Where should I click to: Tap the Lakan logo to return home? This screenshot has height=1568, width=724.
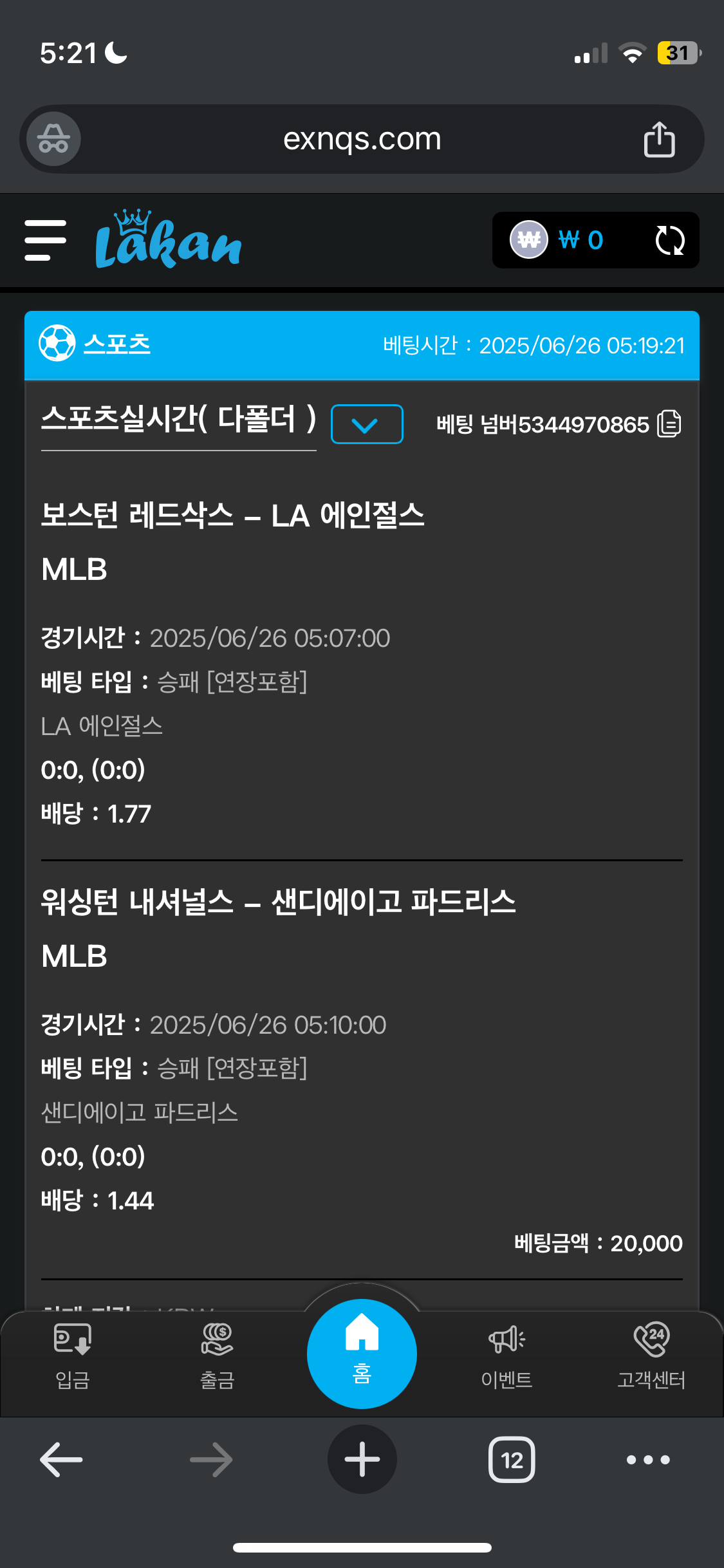(168, 240)
